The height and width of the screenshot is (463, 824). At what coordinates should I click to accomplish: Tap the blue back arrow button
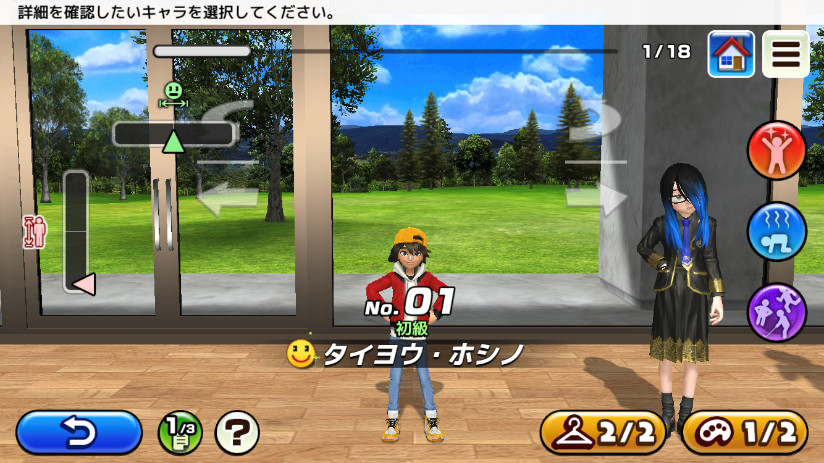(x=79, y=432)
